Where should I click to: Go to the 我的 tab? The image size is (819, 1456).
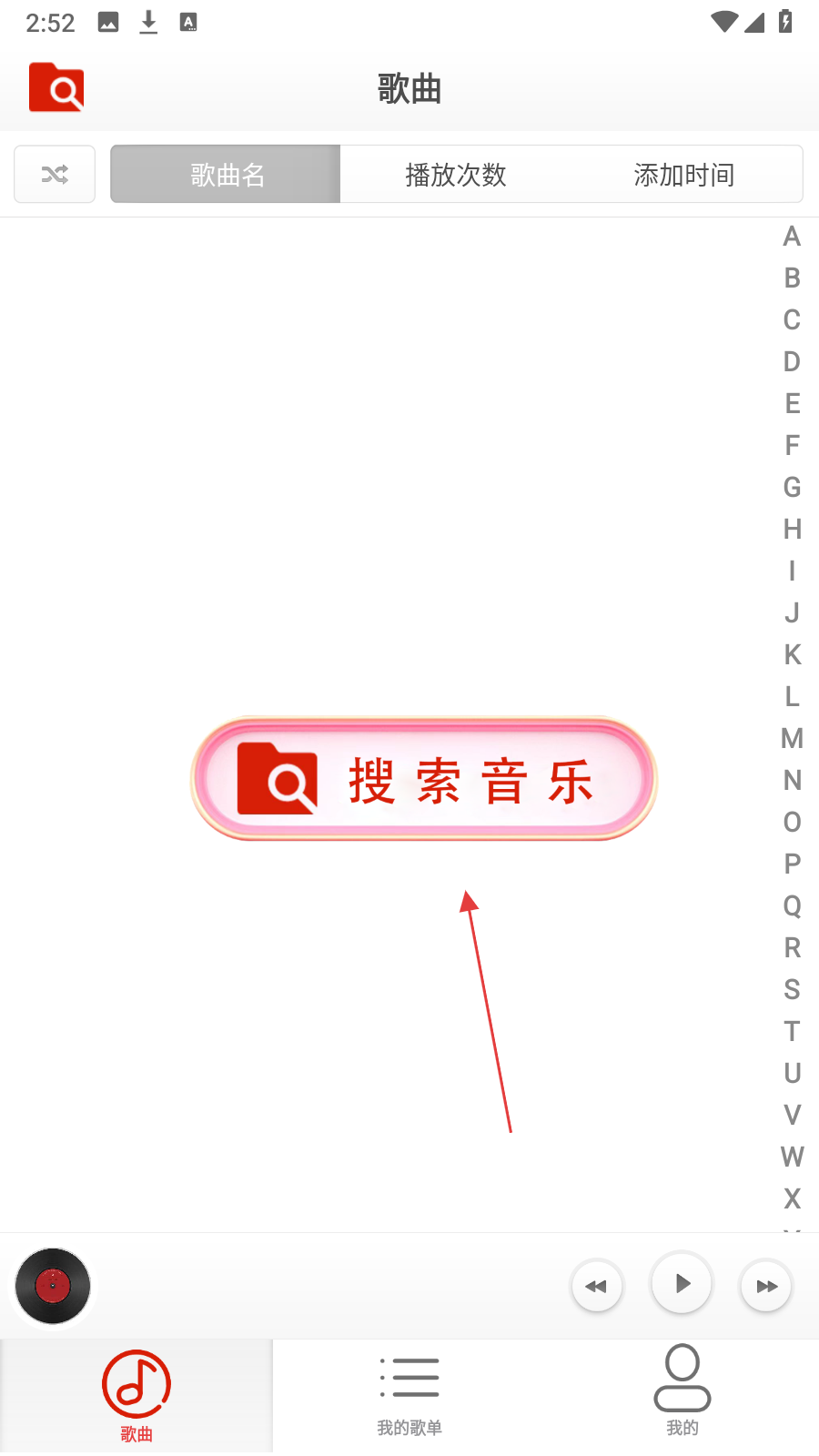[682, 1395]
